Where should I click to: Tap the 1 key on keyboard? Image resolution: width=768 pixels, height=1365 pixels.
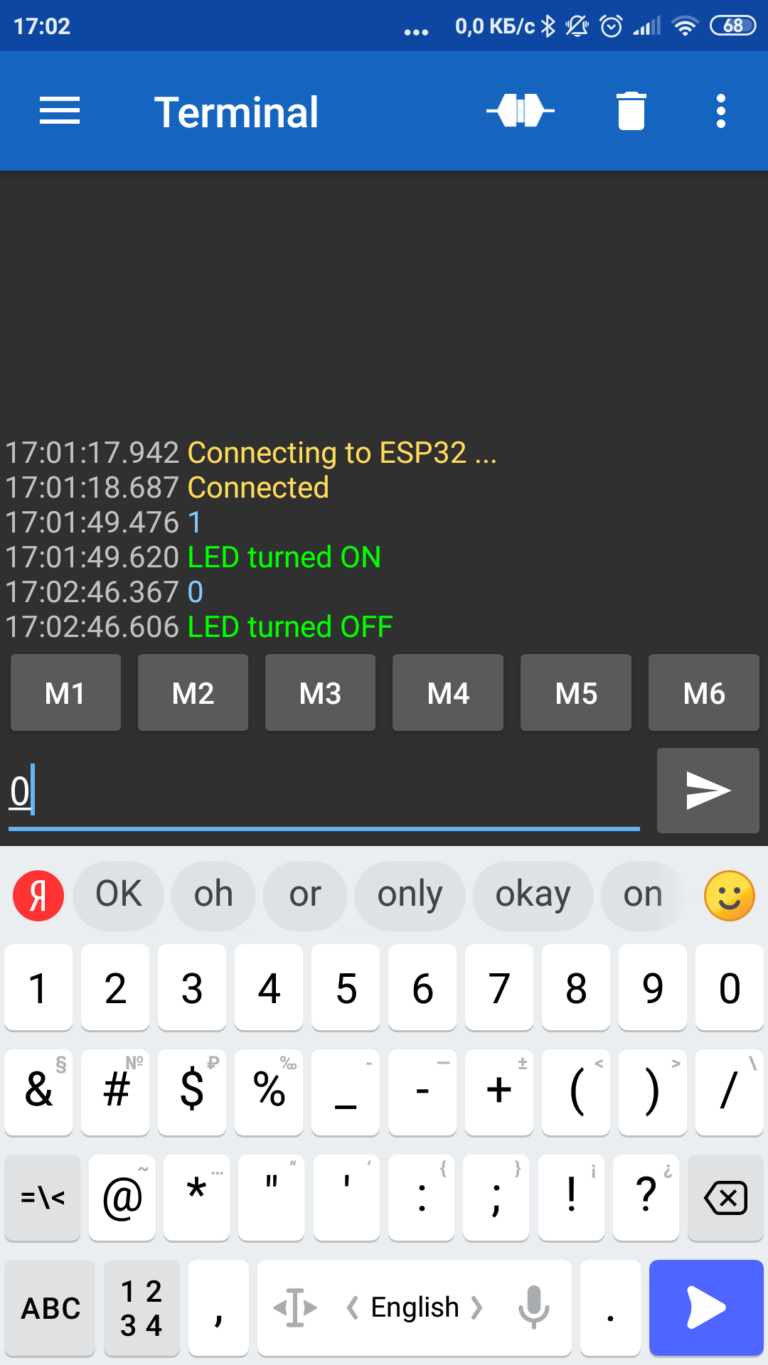pyautogui.click(x=38, y=989)
